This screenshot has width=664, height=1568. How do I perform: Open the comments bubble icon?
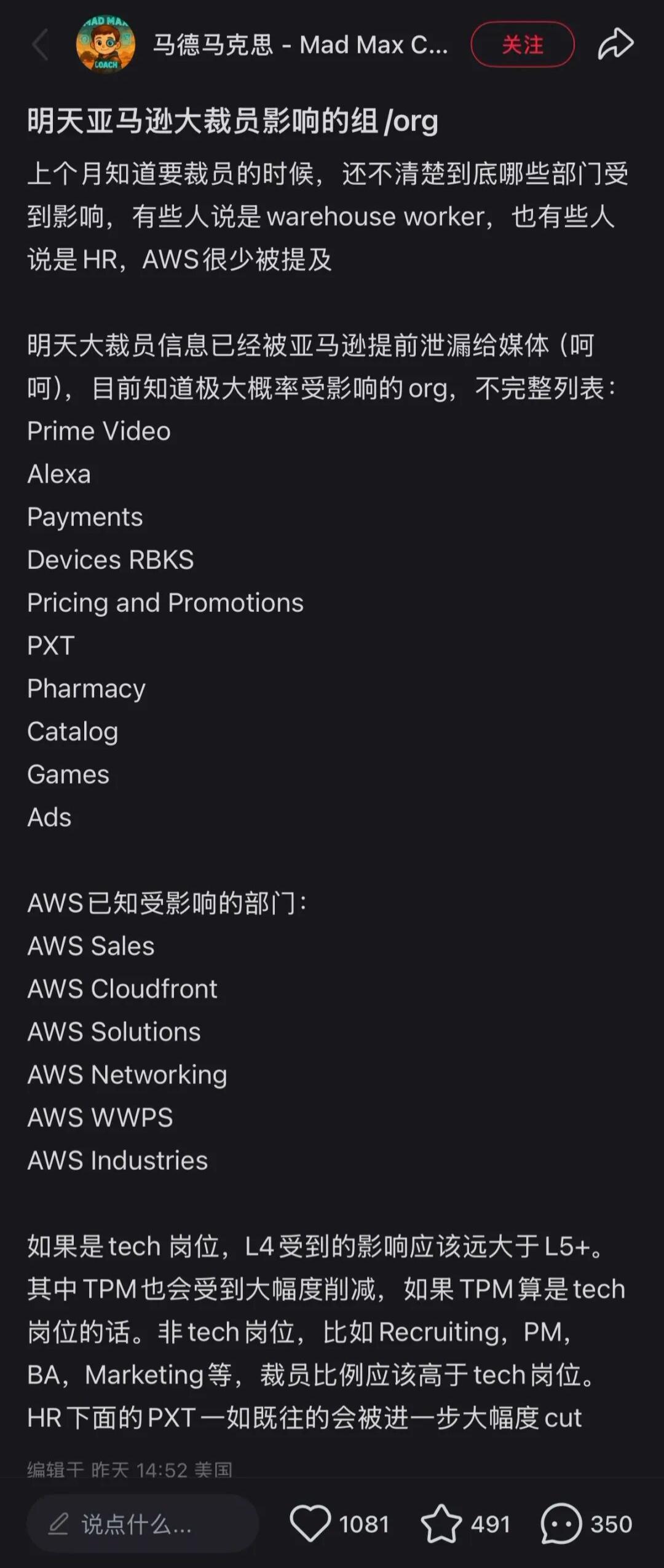tap(561, 1524)
